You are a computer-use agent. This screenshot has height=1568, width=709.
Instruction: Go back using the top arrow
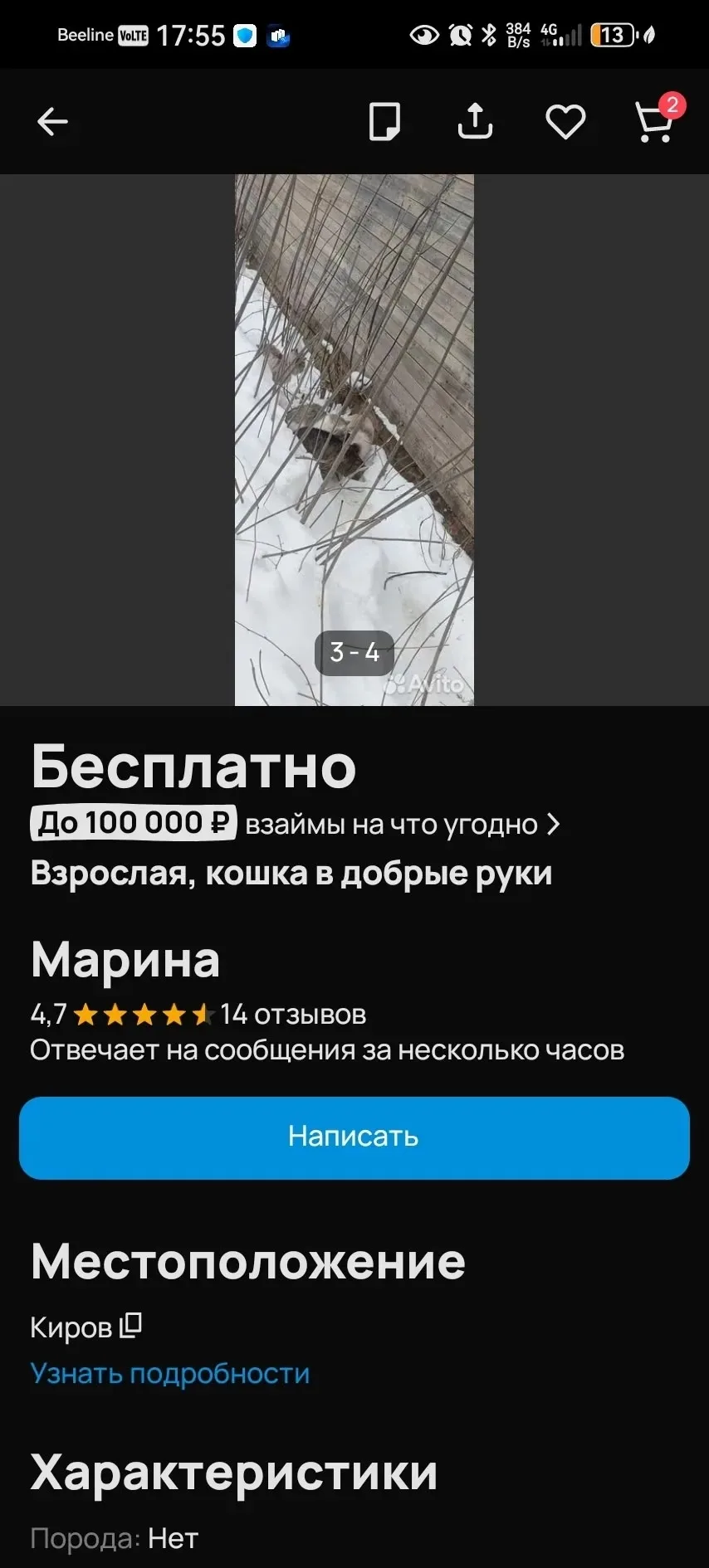[52, 122]
